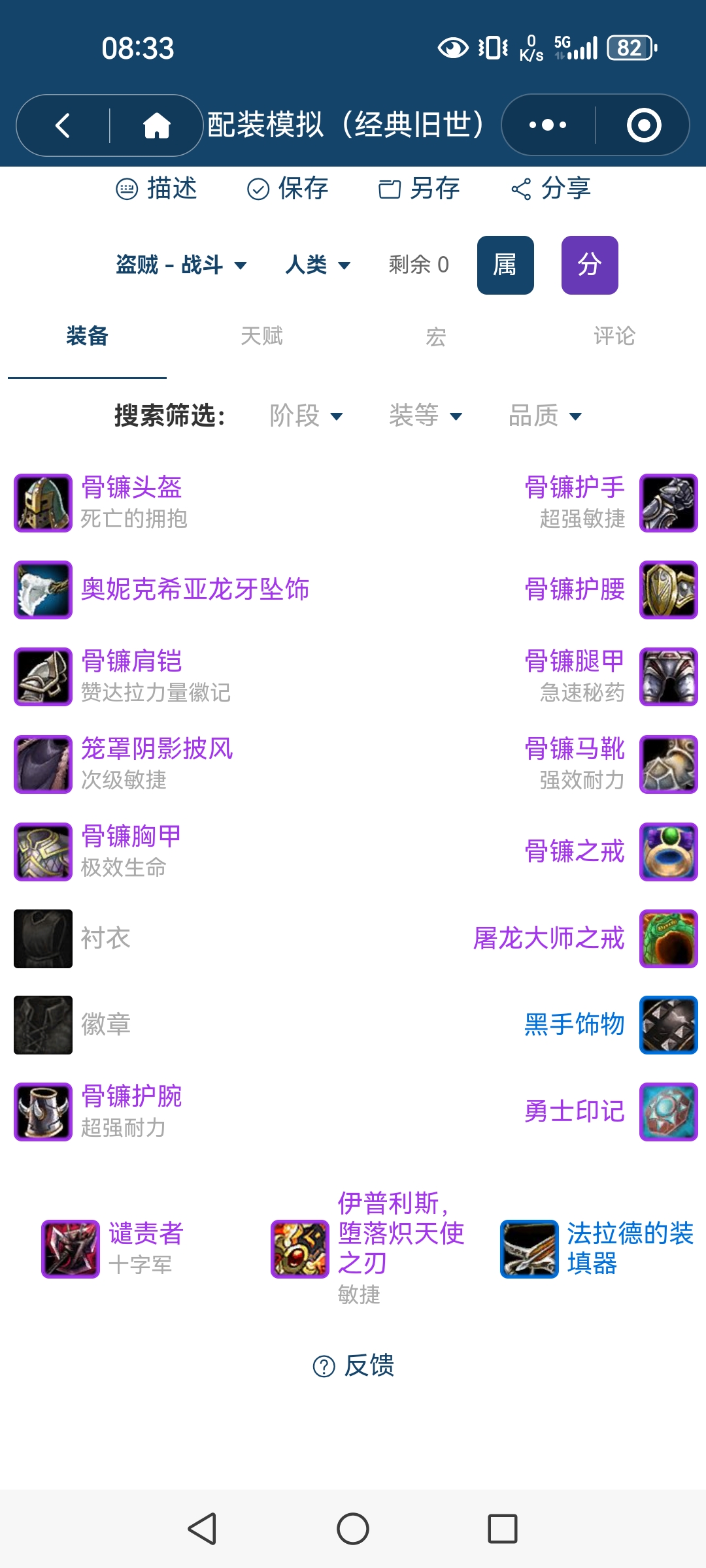The height and width of the screenshot is (1568, 706).
Task: Select the 骨镰头盔 helmet icon
Action: tap(42, 502)
